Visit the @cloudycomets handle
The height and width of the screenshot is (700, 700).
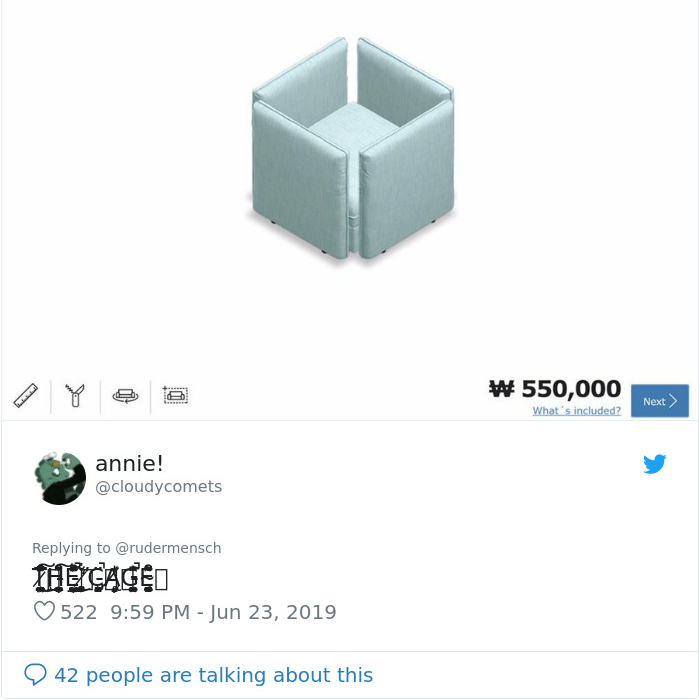click(x=158, y=487)
